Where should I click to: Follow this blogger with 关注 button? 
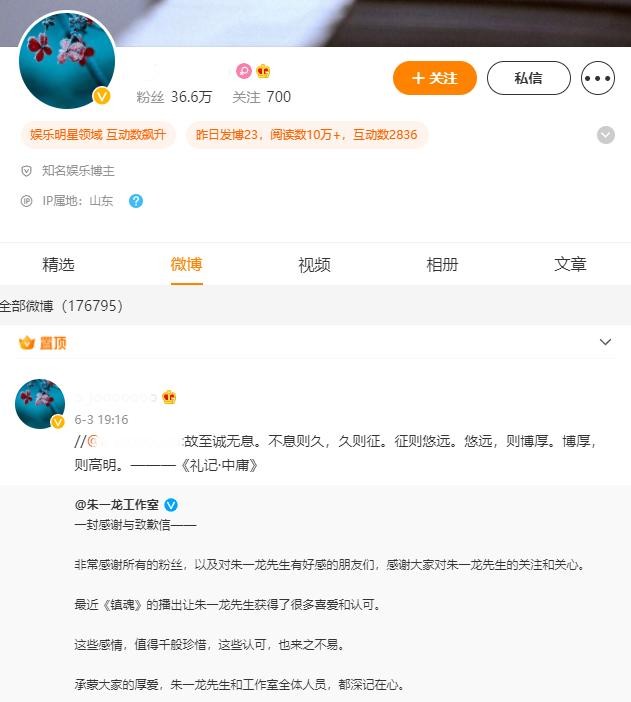click(434, 78)
